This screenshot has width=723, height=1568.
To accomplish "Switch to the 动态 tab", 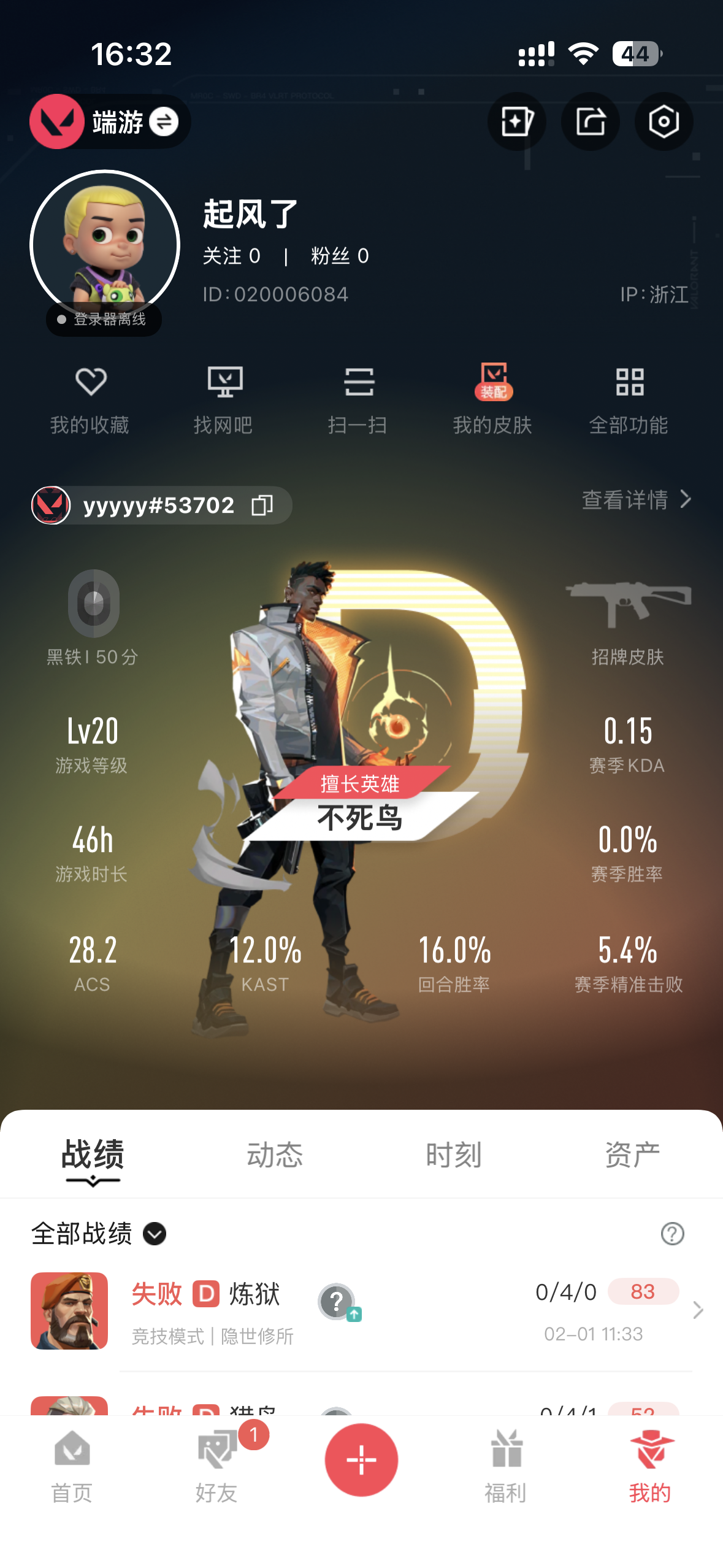I will point(275,1155).
